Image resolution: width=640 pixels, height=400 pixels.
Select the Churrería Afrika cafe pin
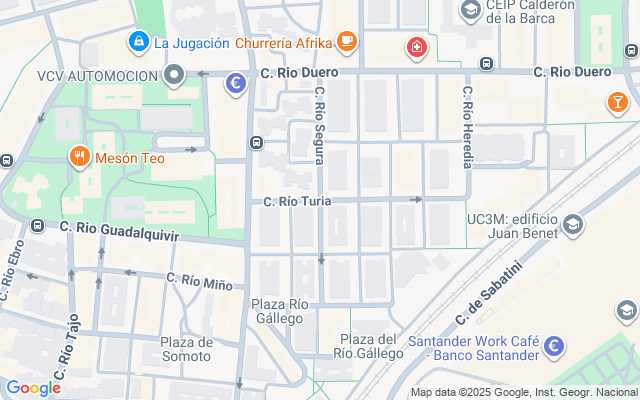coord(347,42)
